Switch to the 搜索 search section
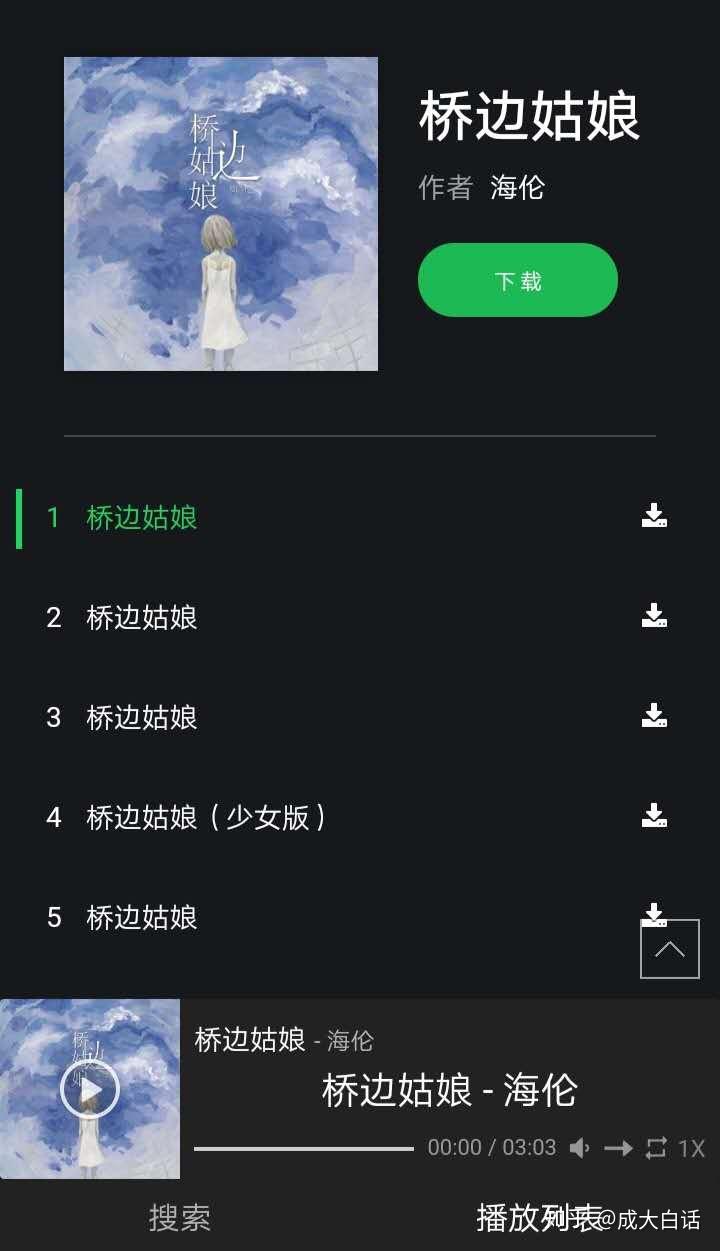 pyautogui.click(x=180, y=1218)
